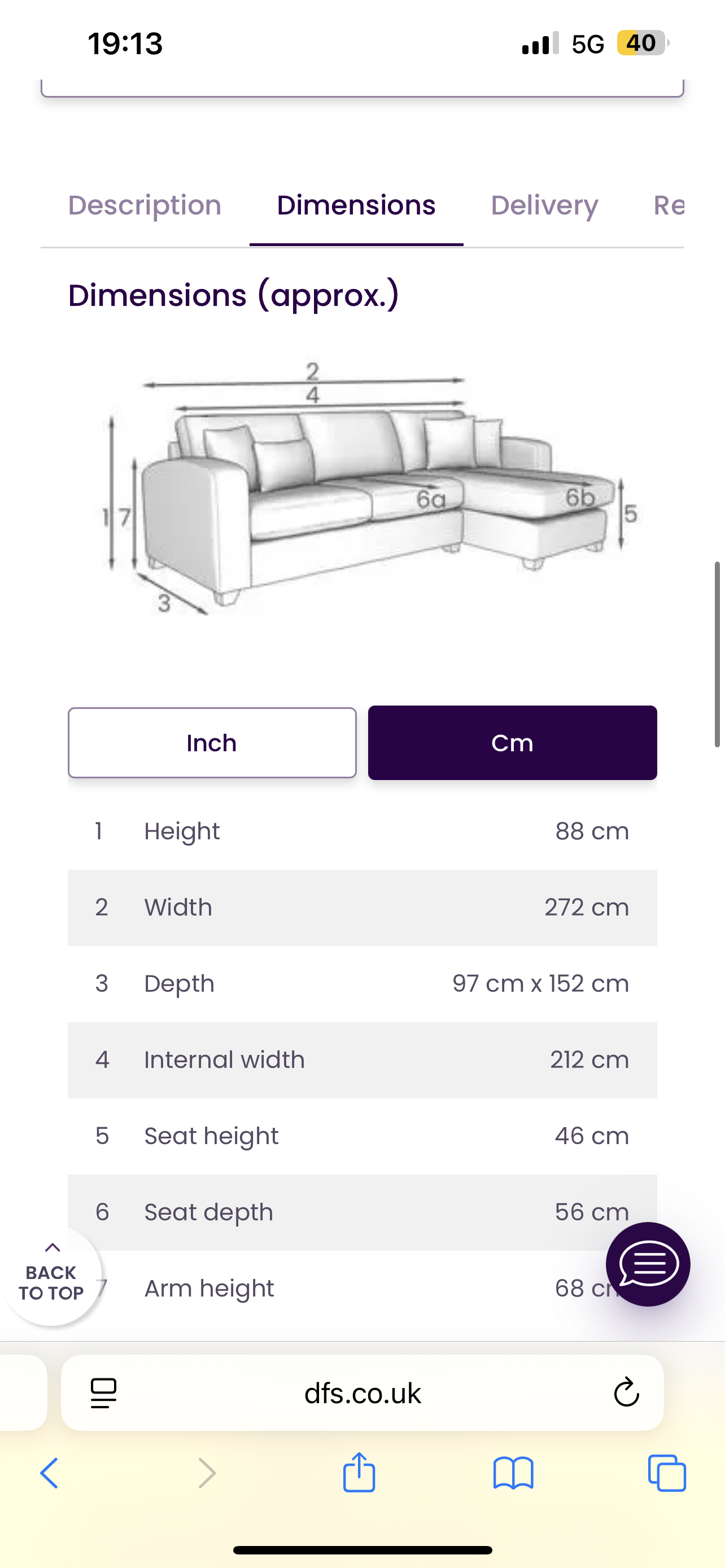Open the tab overview icon

click(669, 1473)
